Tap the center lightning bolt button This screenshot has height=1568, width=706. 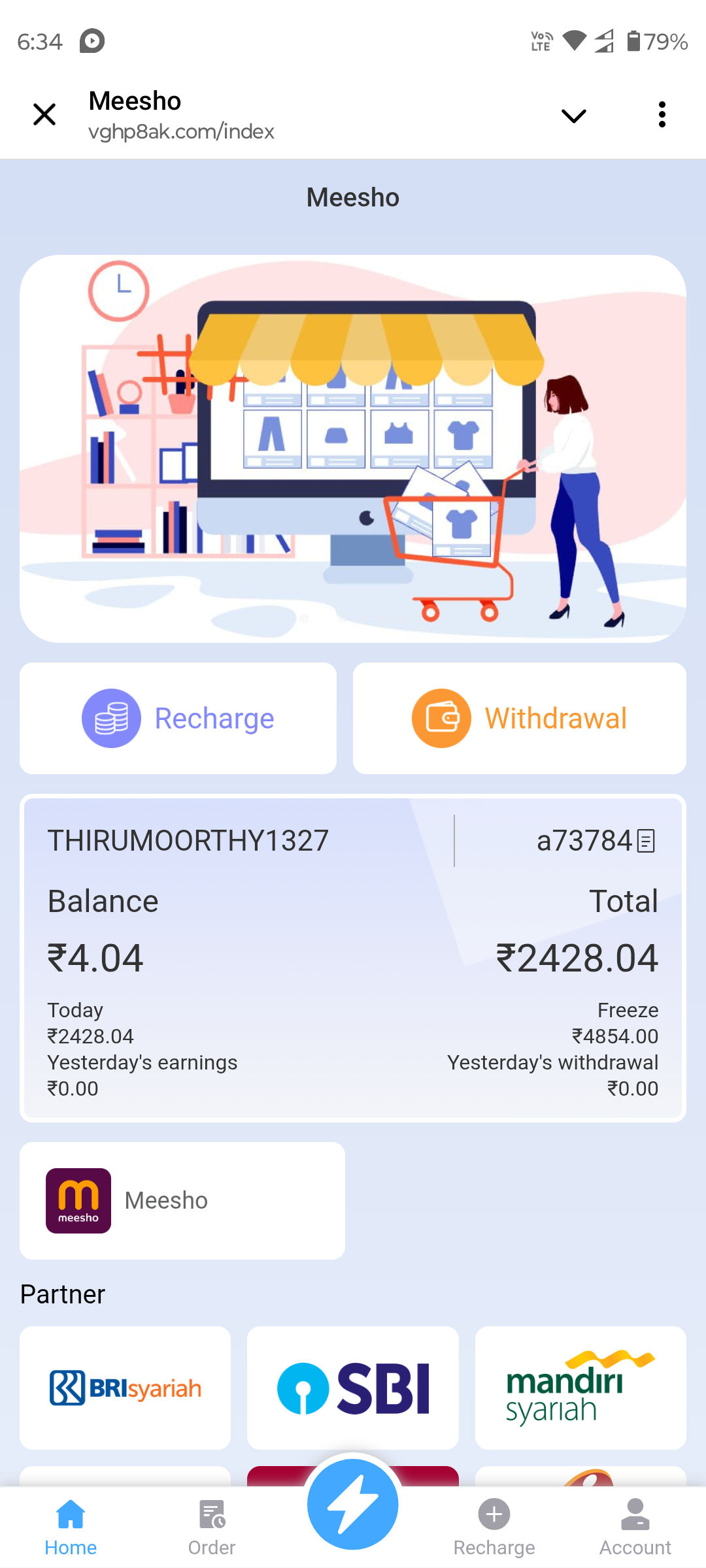(x=353, y=1504)
